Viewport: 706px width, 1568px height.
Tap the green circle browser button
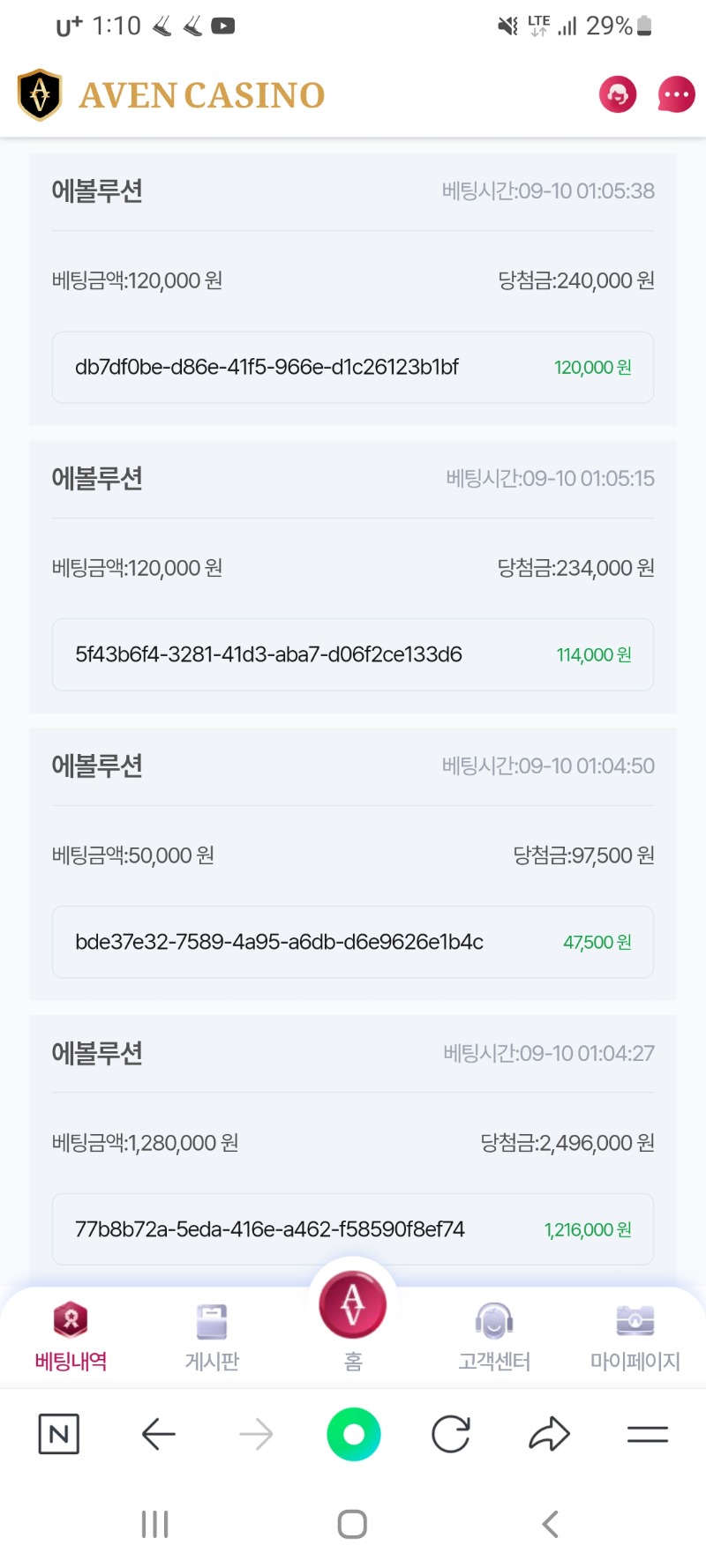click(353, 1434)
